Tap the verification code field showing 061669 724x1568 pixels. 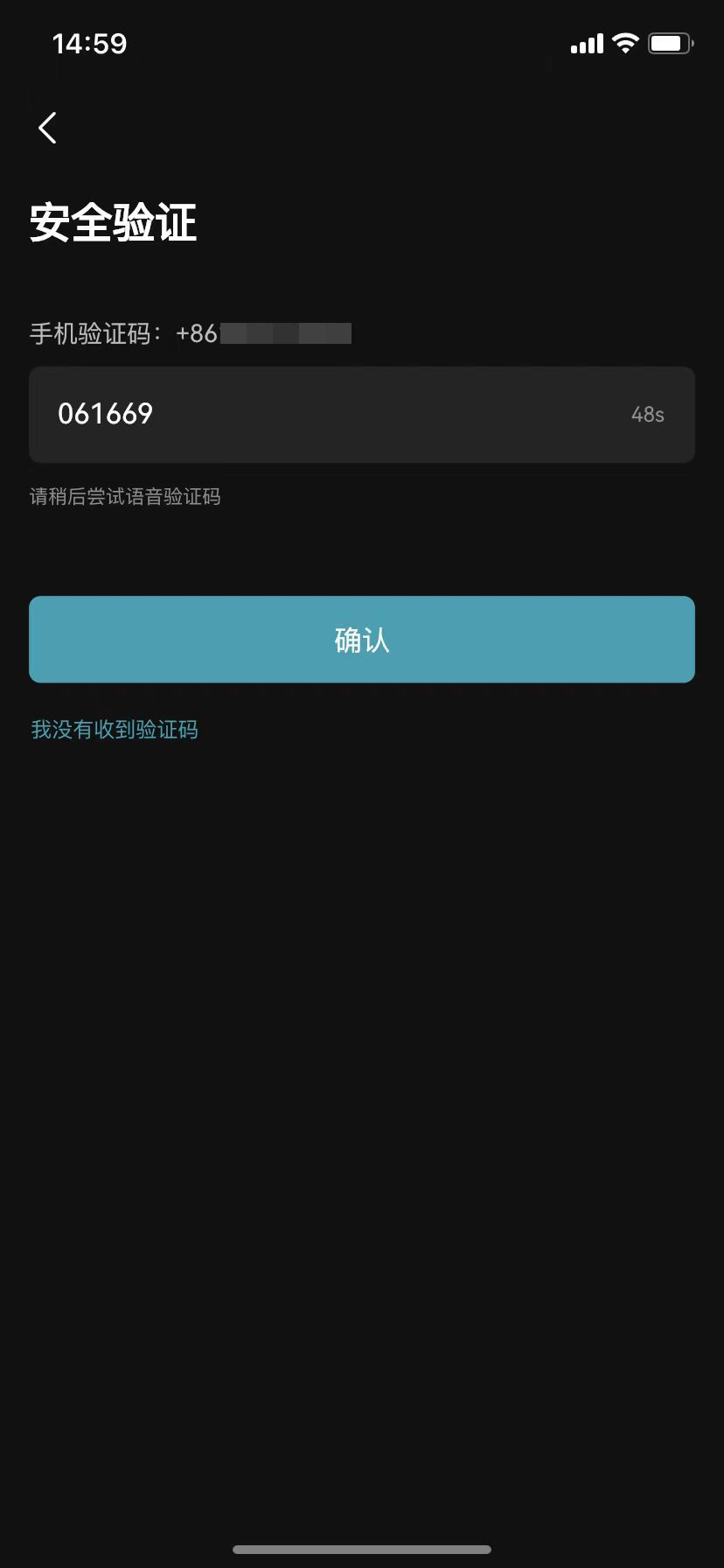pos(362,415)
